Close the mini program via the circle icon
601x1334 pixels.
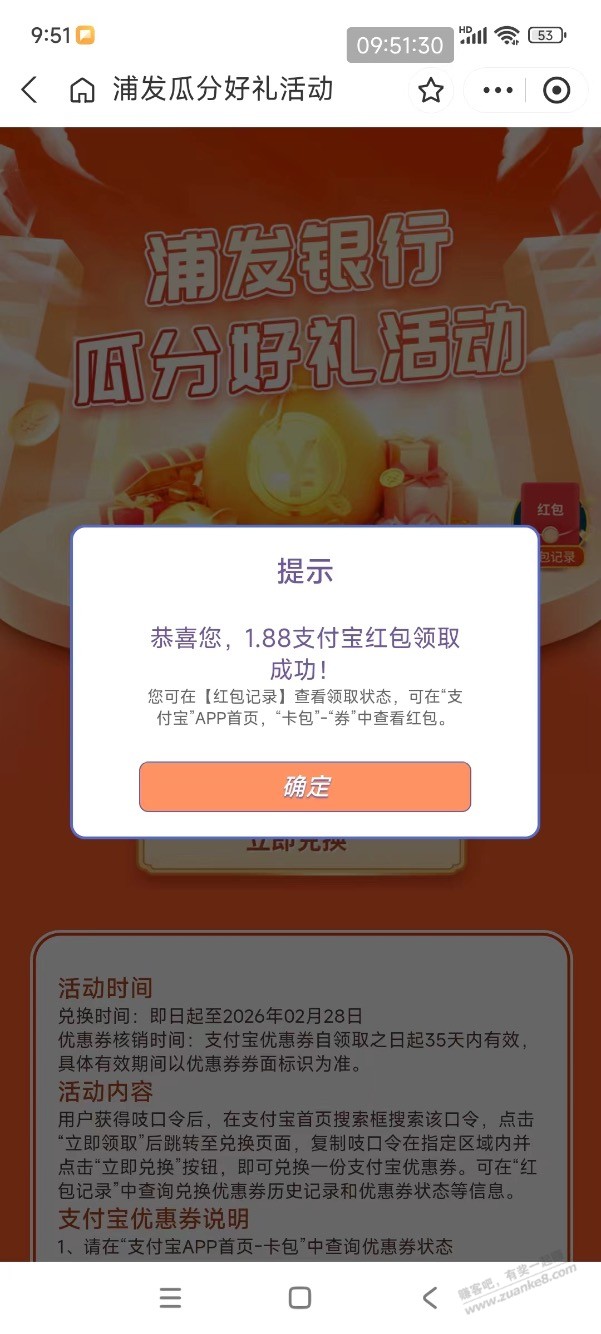click(556, 90)
